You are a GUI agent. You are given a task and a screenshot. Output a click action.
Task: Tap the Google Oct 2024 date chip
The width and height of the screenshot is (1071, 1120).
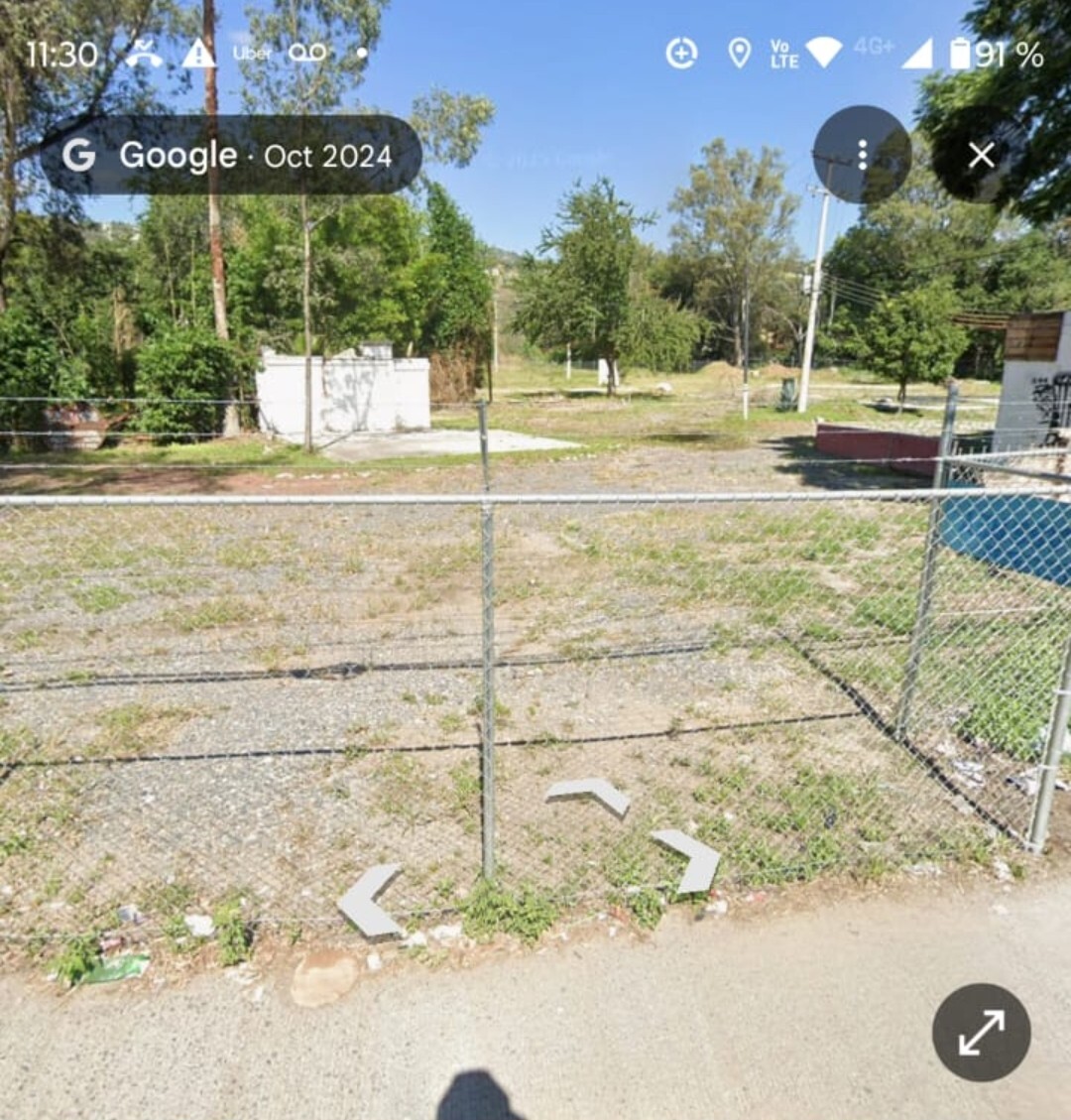(231, 156)
